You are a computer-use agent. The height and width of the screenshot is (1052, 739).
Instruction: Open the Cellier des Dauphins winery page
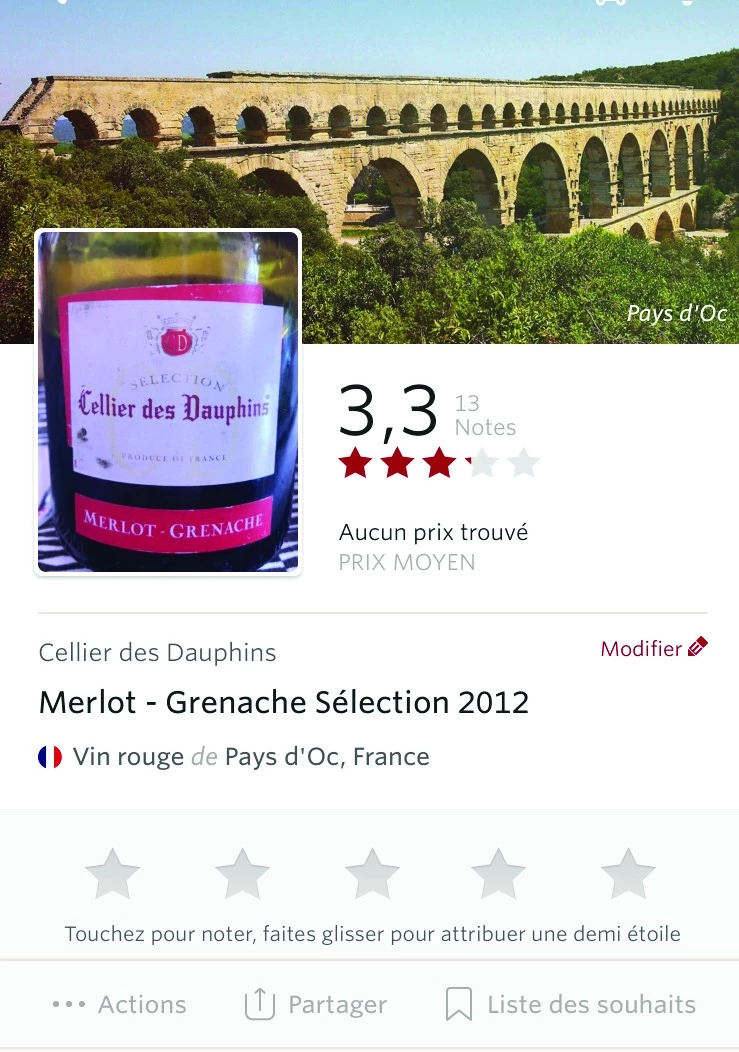click(157, 652)
